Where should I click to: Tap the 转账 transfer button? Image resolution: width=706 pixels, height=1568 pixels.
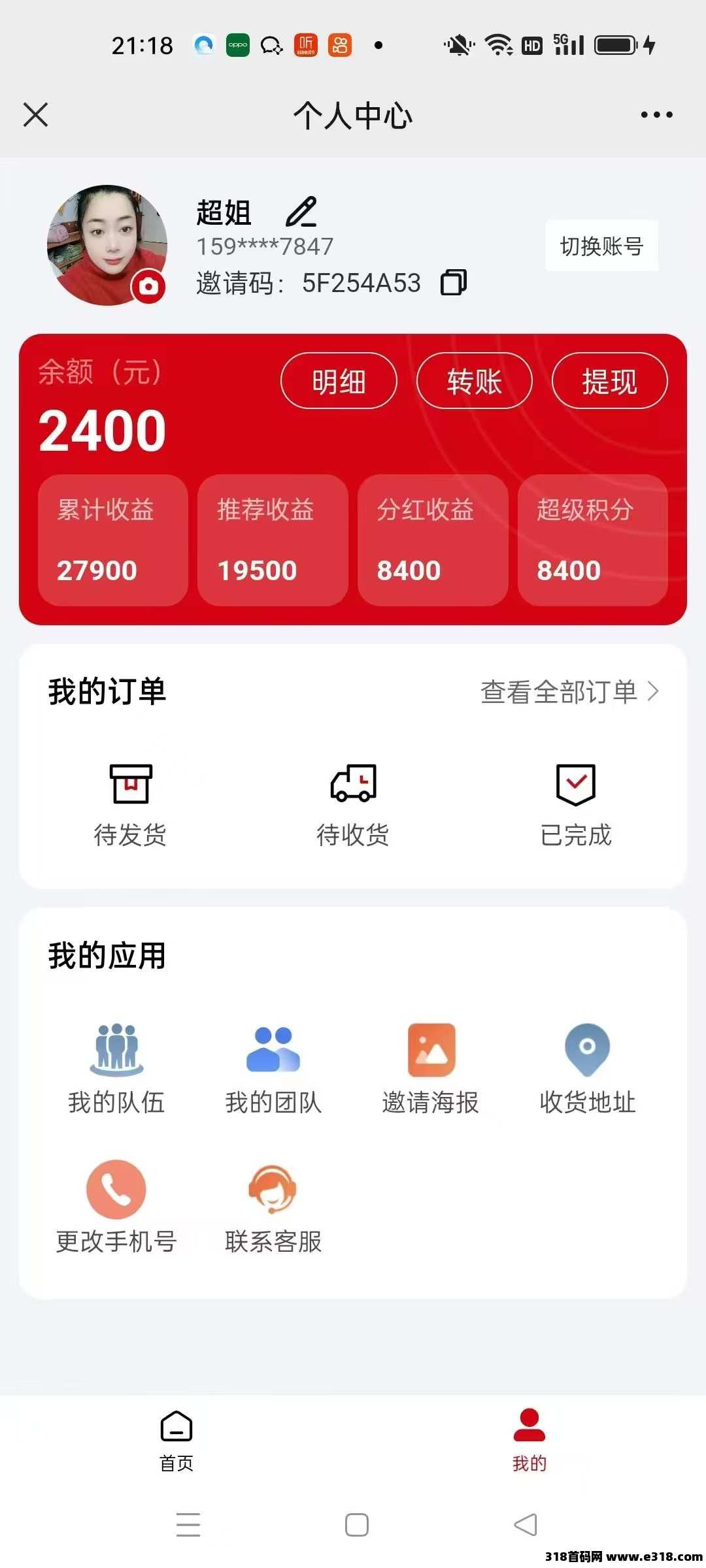point(475,381)
